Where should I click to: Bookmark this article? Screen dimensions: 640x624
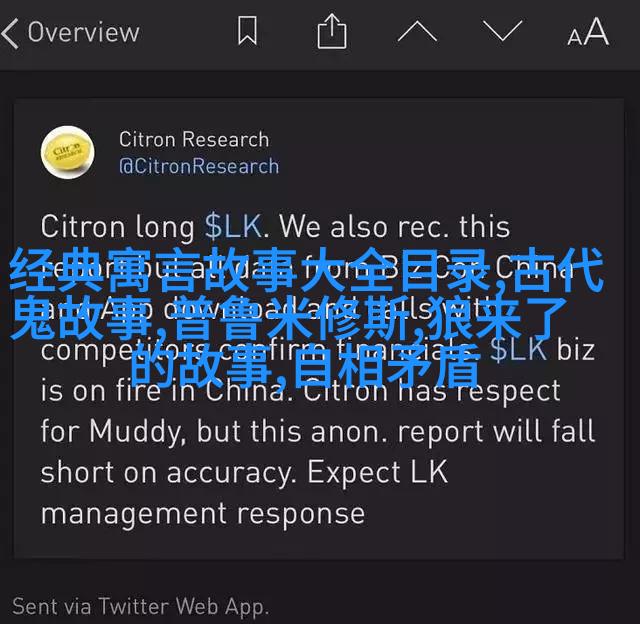247,33
